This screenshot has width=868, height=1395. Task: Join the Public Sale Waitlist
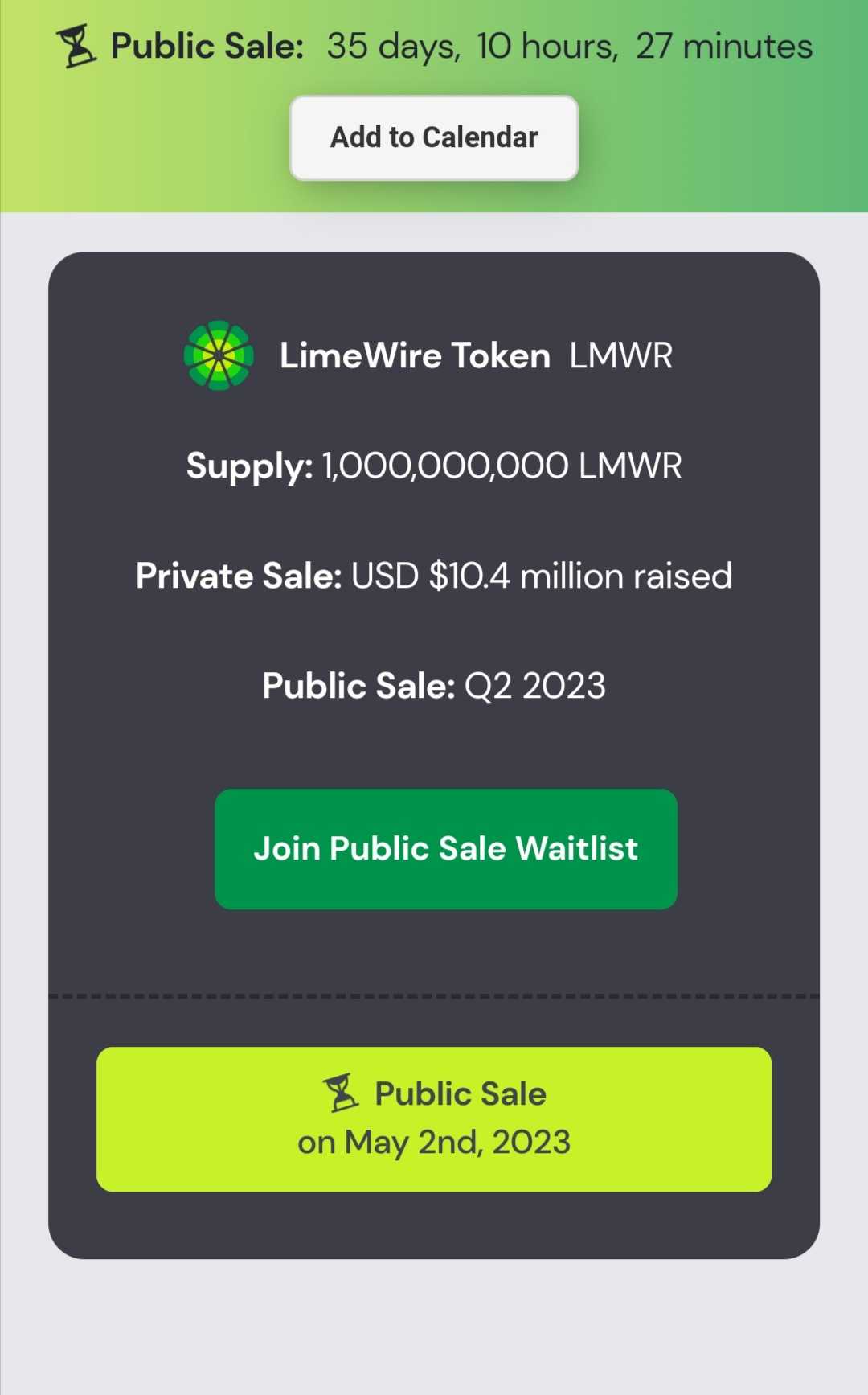click(446, 849)
